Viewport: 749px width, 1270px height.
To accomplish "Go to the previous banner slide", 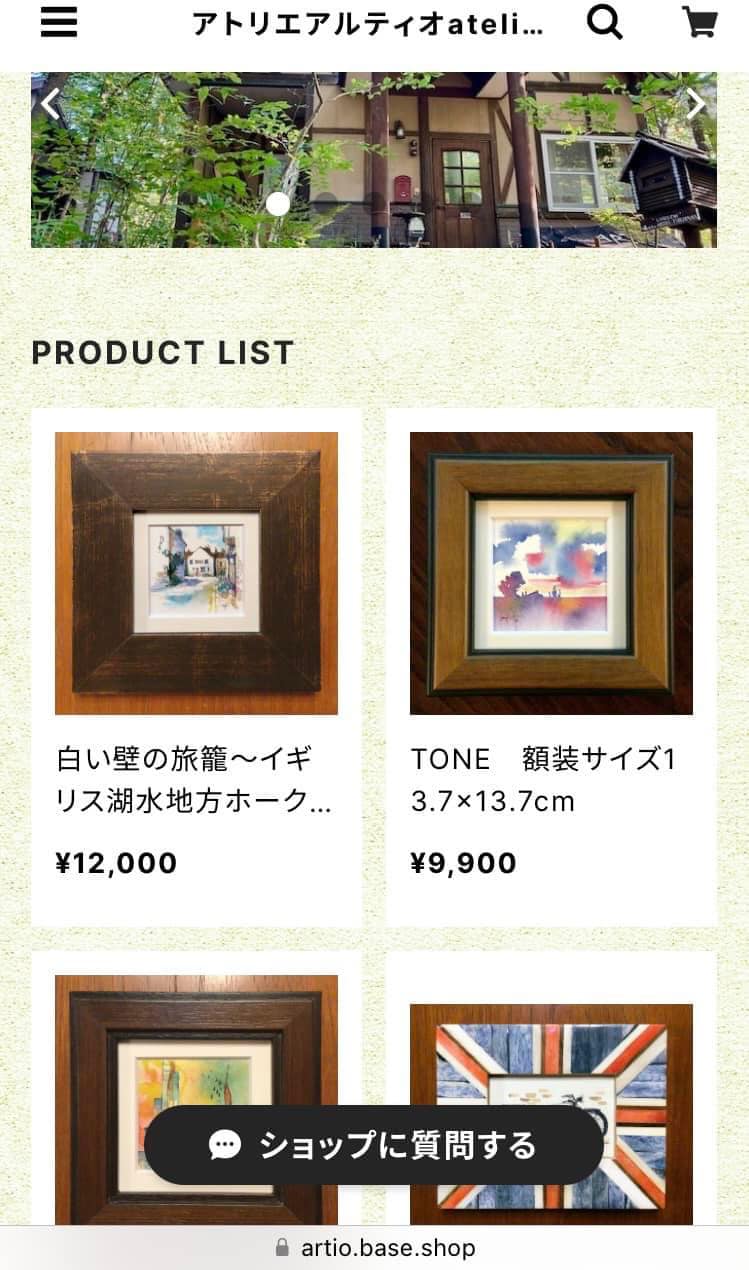I will (50, 104).
